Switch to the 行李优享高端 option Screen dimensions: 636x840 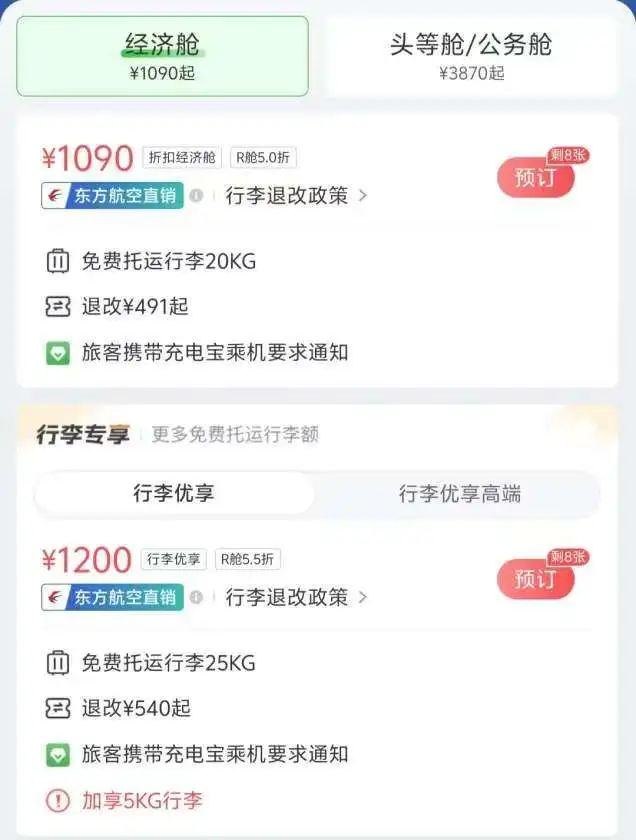point(459,494)
